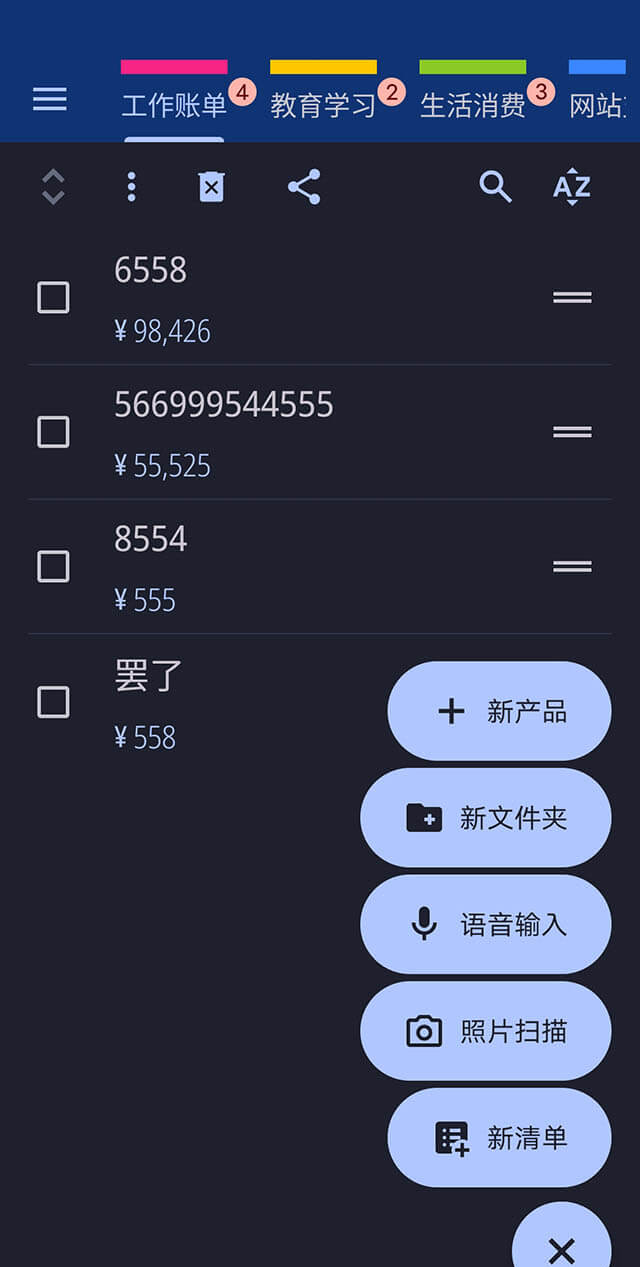This screenshot has width=640, height=1267.
Task: Select the 工作账单 tab
Action: 174,105
